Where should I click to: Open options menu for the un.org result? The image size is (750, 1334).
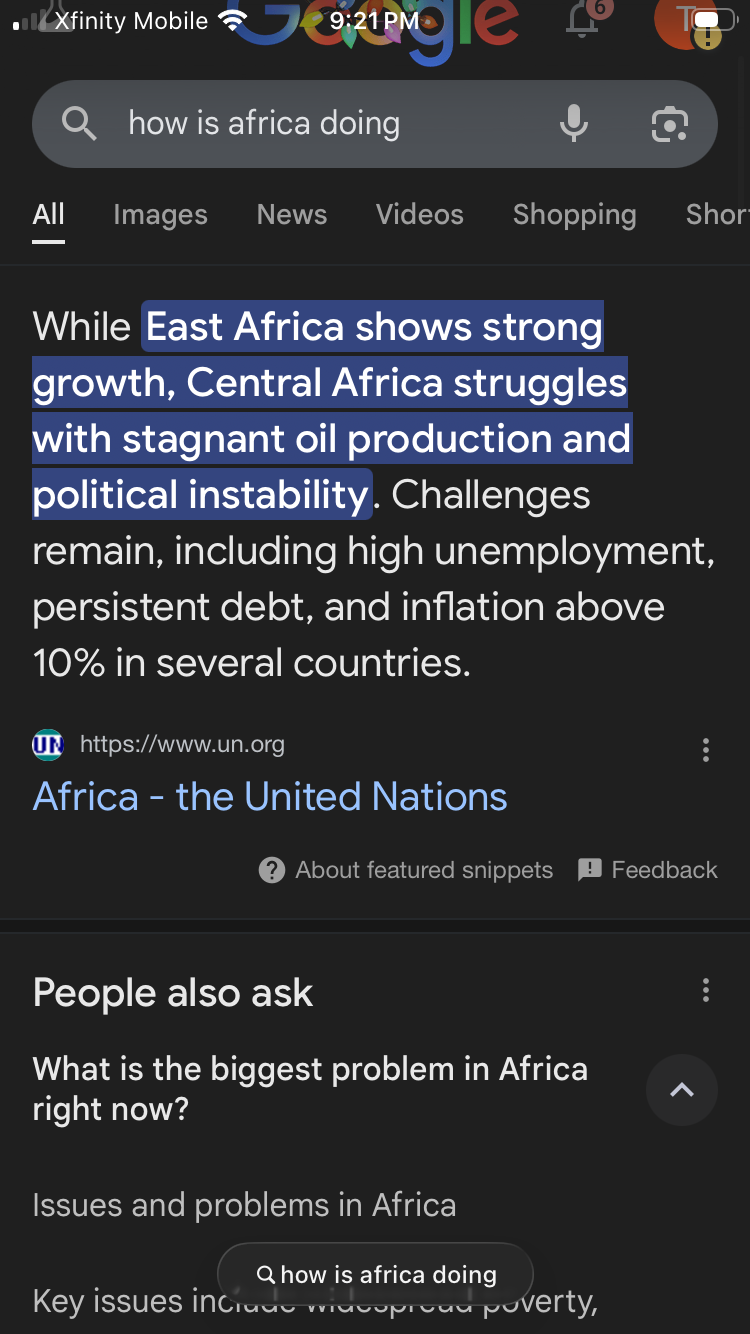coord(706,750)
